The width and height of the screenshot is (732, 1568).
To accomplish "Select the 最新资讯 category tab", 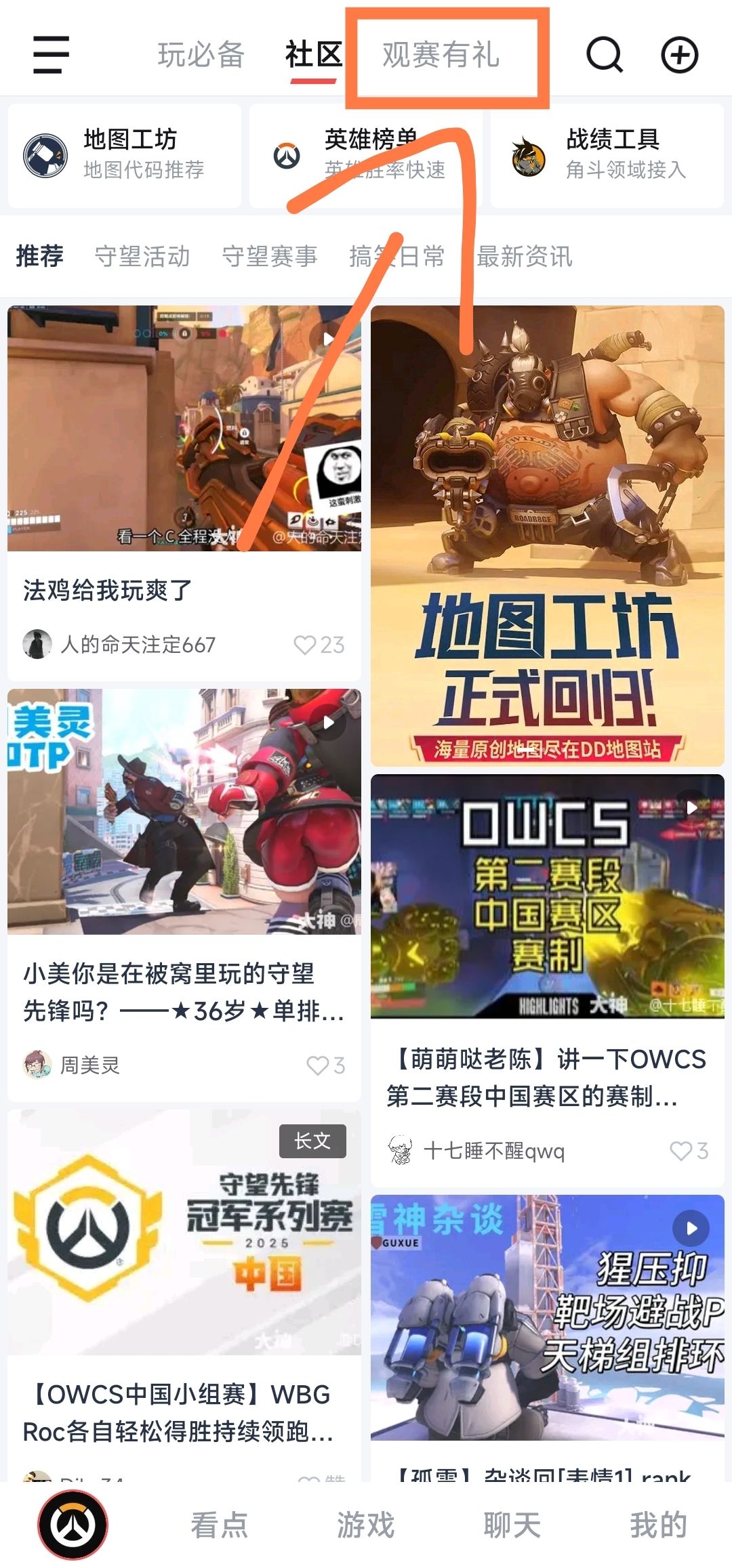I will click(524, 257).
